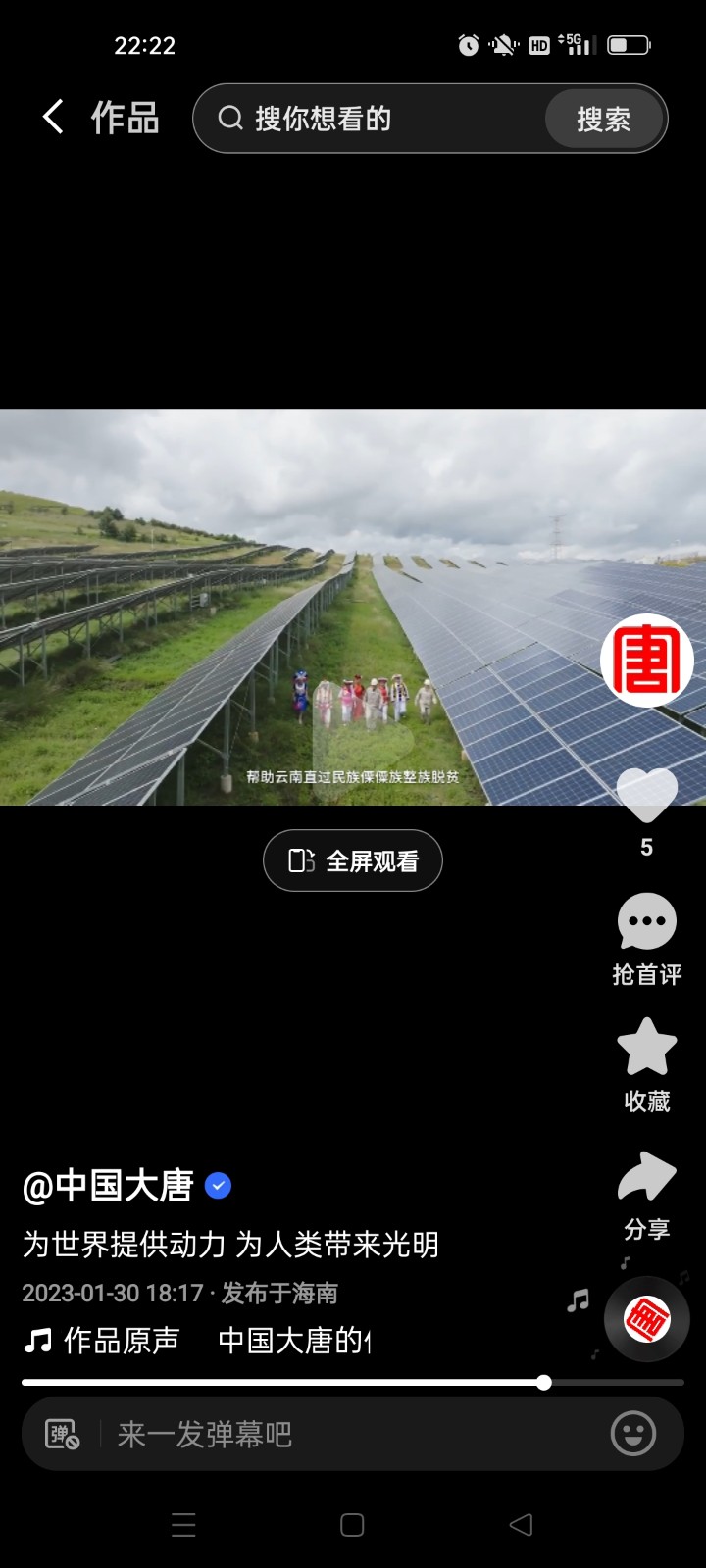The width and height of the screenshot is (706, 1568).
Task: Open comments via 抢首评
Action: [x=646, y=937]
